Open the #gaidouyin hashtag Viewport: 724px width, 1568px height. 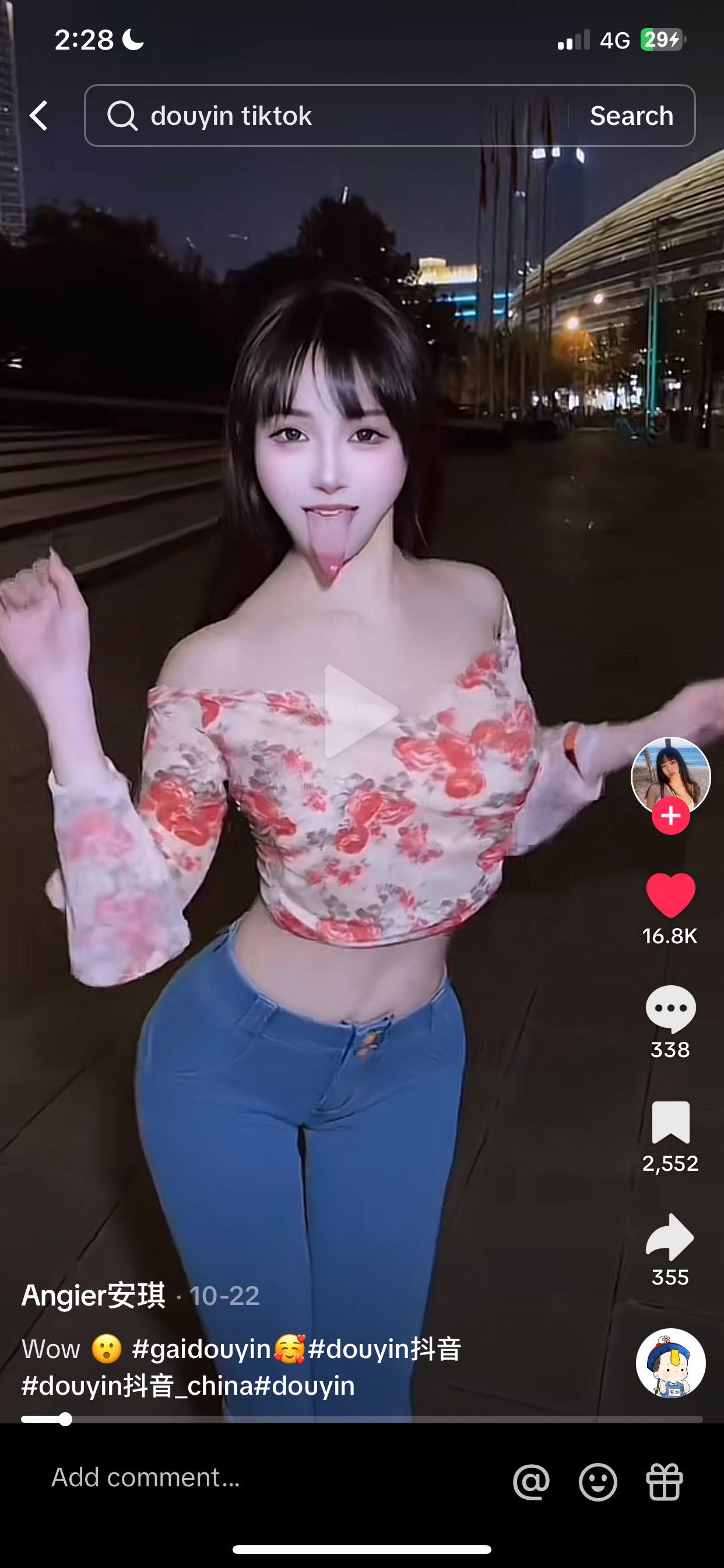[201, 1349]
